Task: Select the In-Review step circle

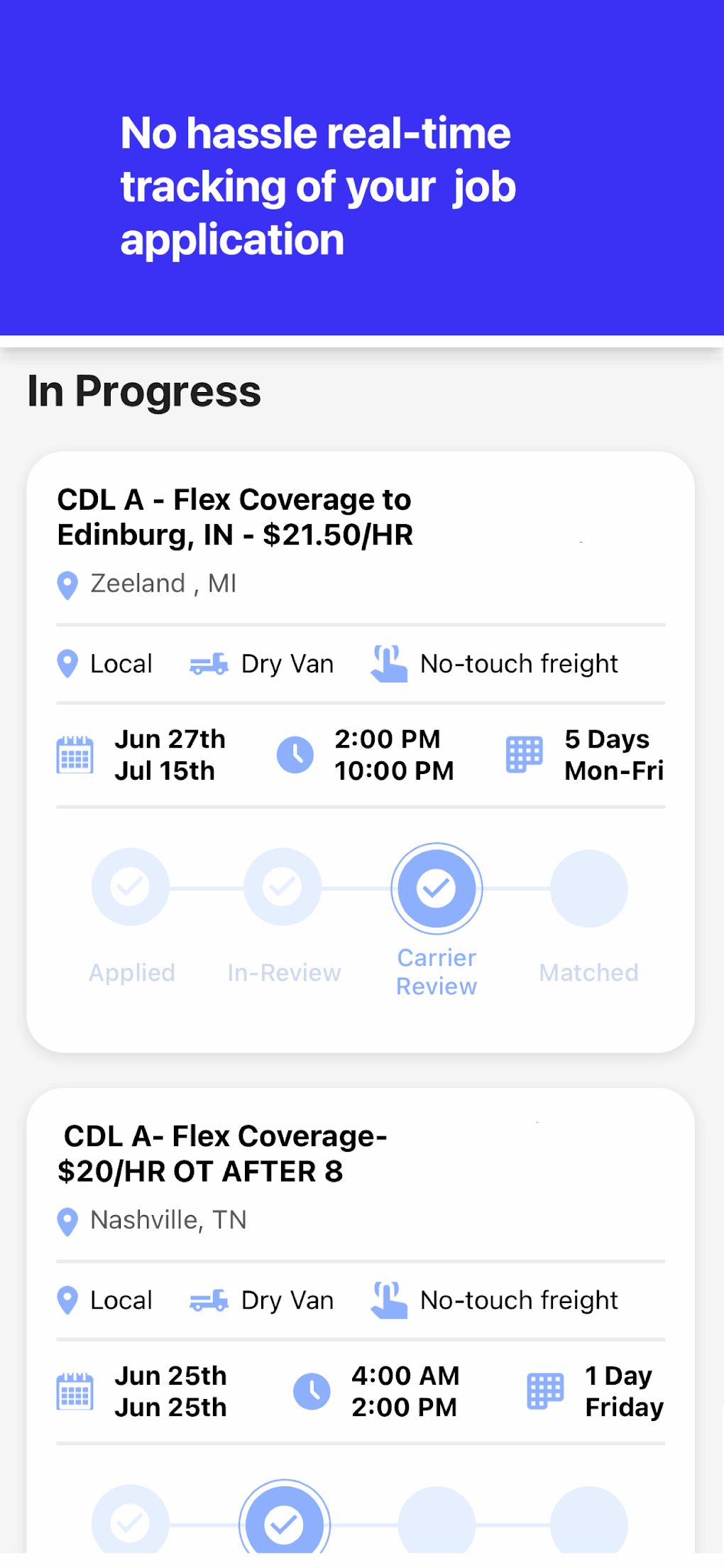Action: (x=283, y=887)
